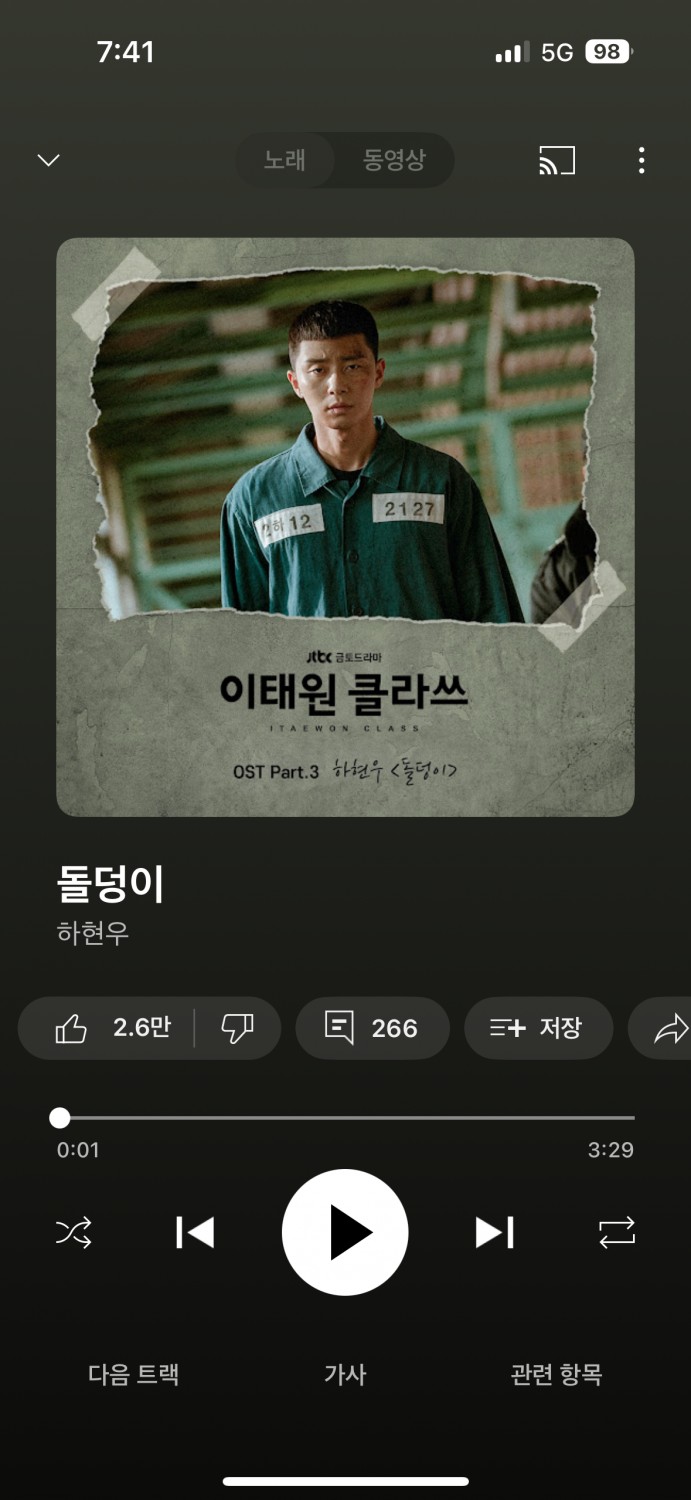This screenshot has height=1500, width=691.
Task: Open the 관련 항목 tab
Action: (x=556, y=1375)
